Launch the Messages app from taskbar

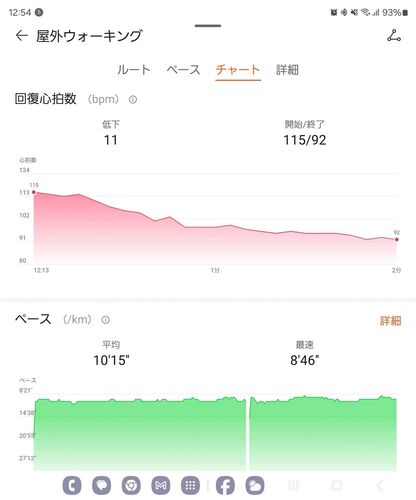[x=101, y=485]
